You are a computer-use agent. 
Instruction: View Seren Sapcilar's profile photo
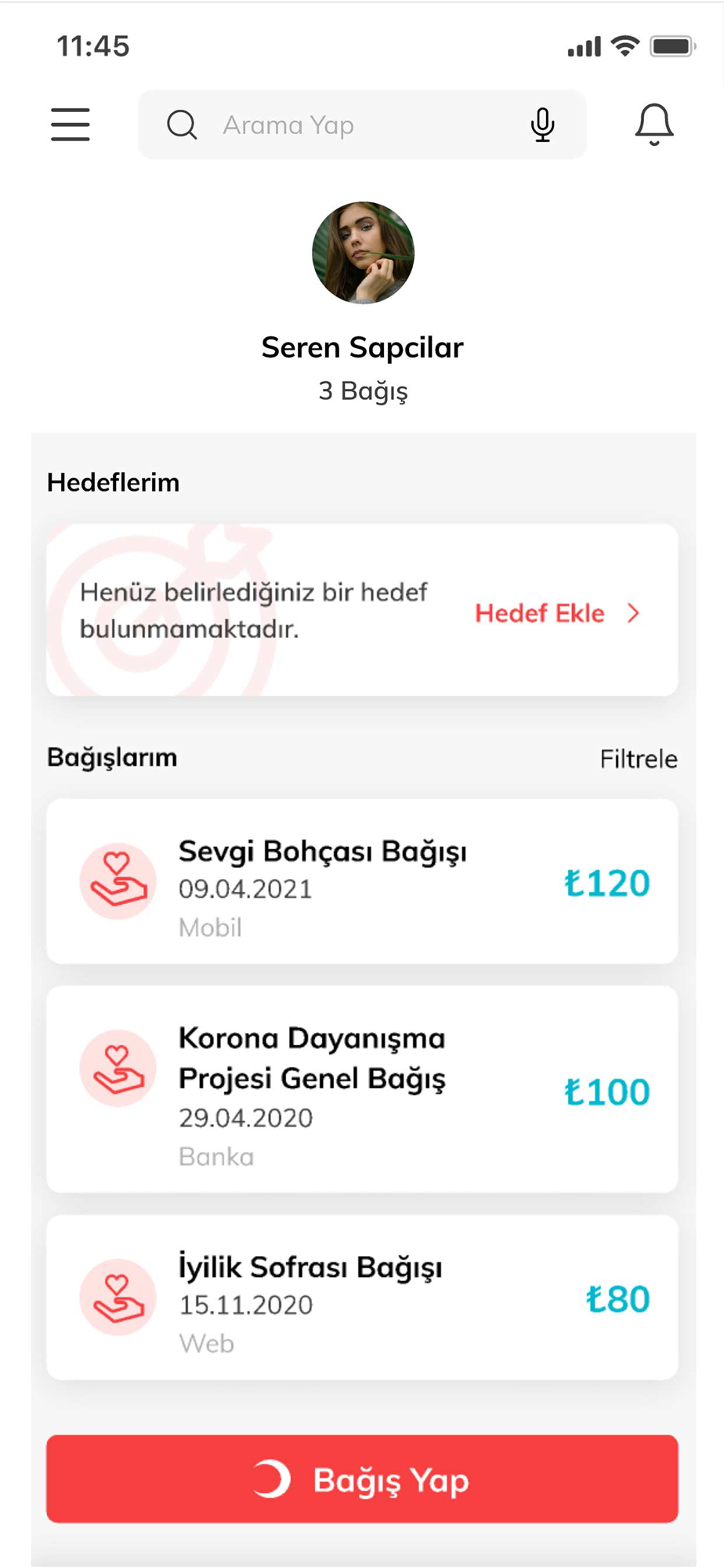click(x=363, y=252)
